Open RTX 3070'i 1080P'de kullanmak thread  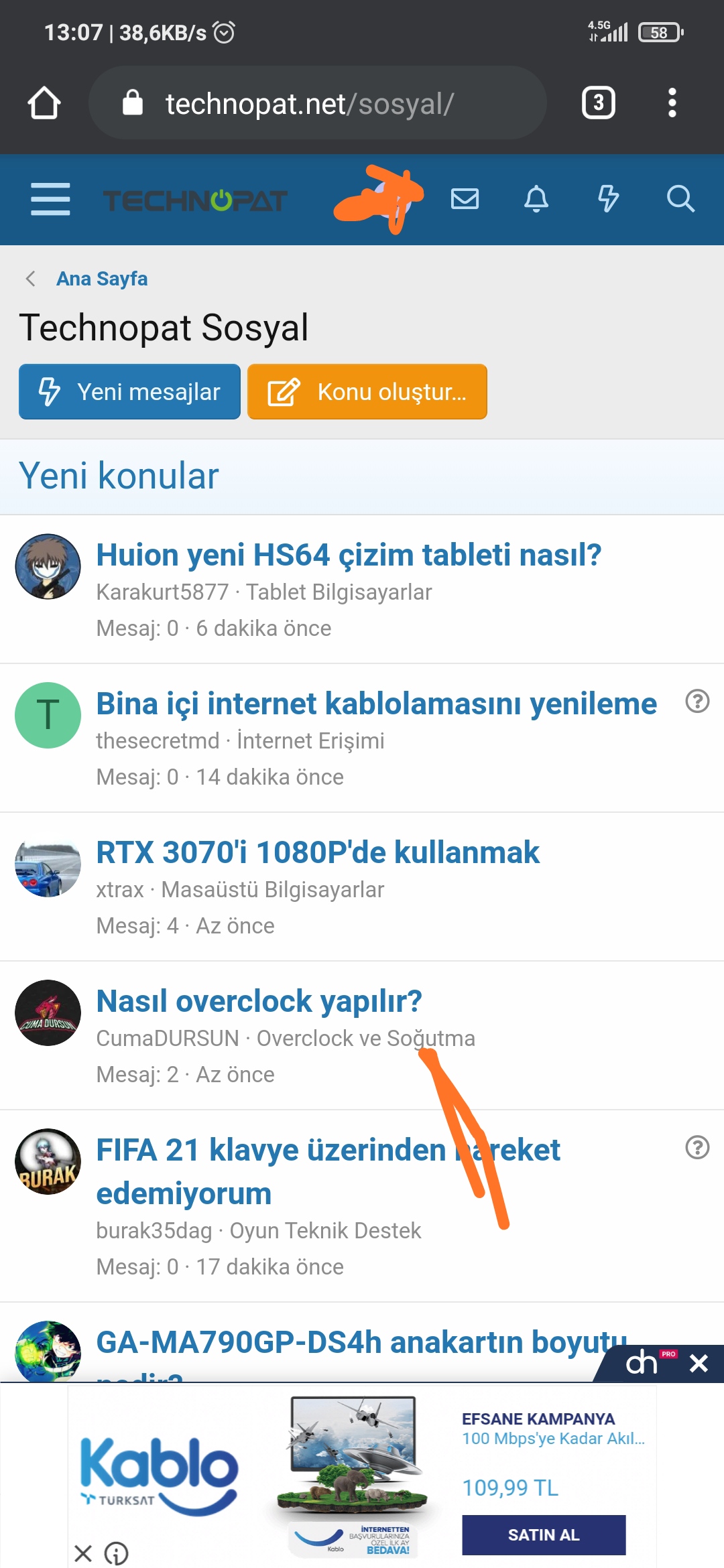pyautogui.click(x=317, y=852)
